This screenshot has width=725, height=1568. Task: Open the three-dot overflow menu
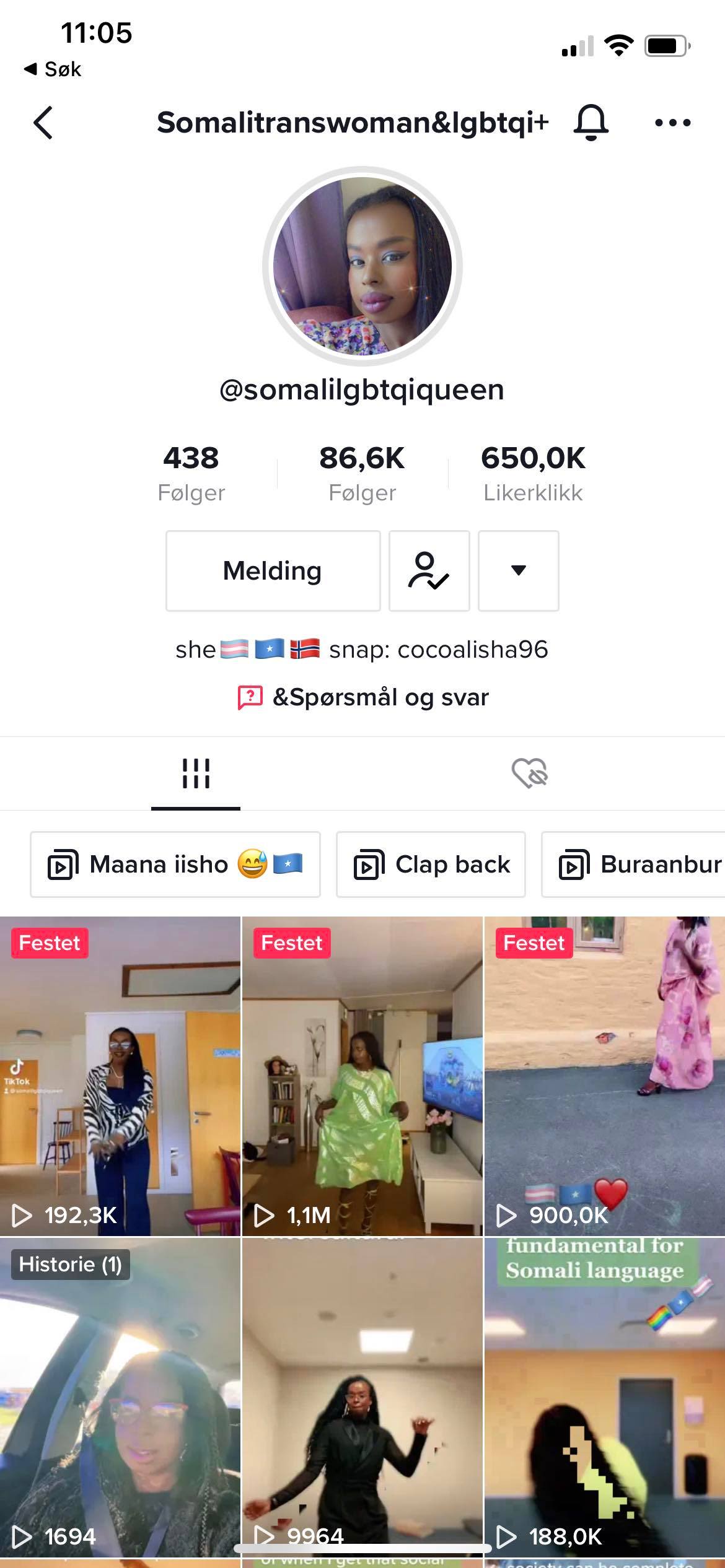pyautogui.click(x=672, y=123)
